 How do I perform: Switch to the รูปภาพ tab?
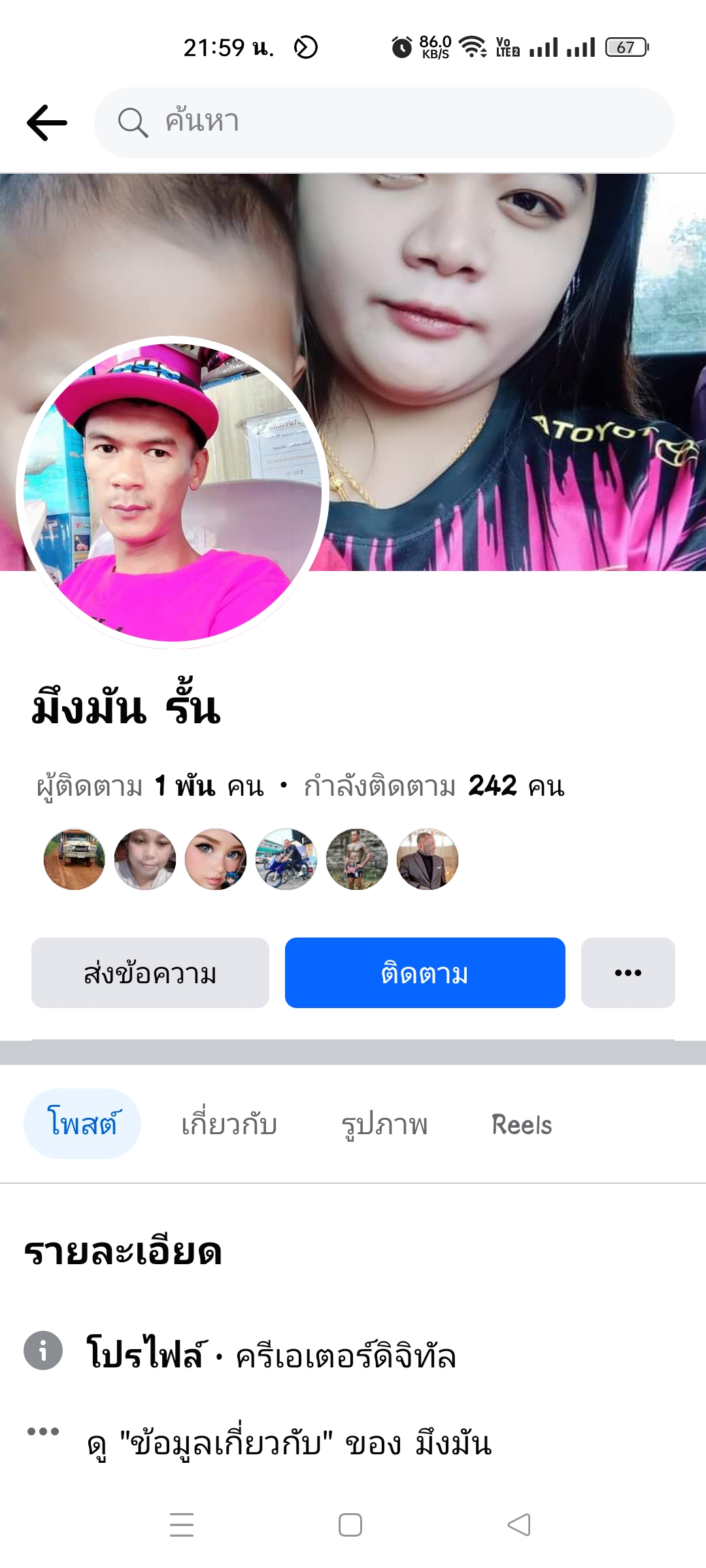click(x=384, y=1124)
